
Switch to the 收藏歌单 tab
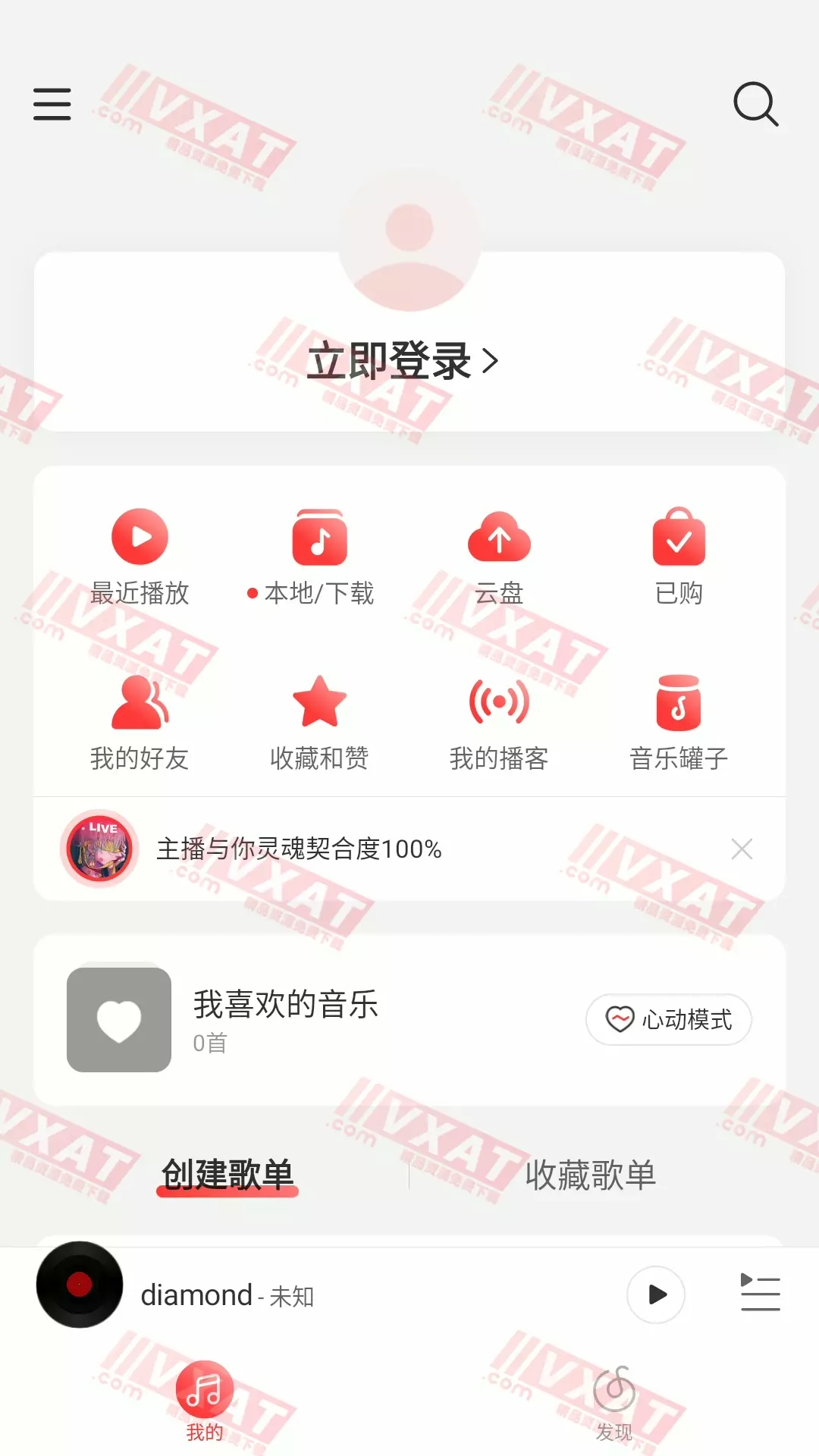590,1173
